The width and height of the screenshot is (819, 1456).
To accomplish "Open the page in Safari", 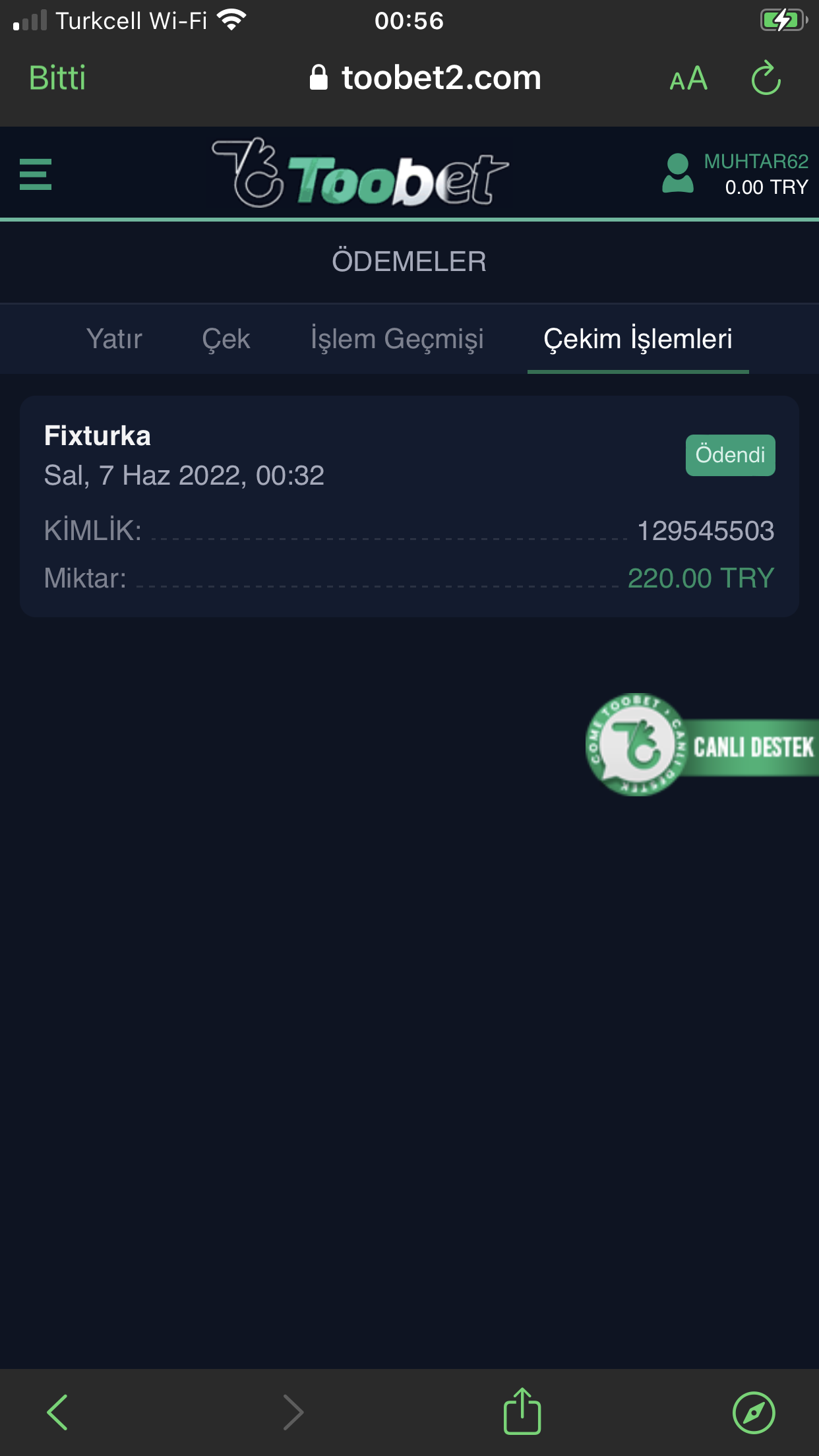I will [754, 1412].
